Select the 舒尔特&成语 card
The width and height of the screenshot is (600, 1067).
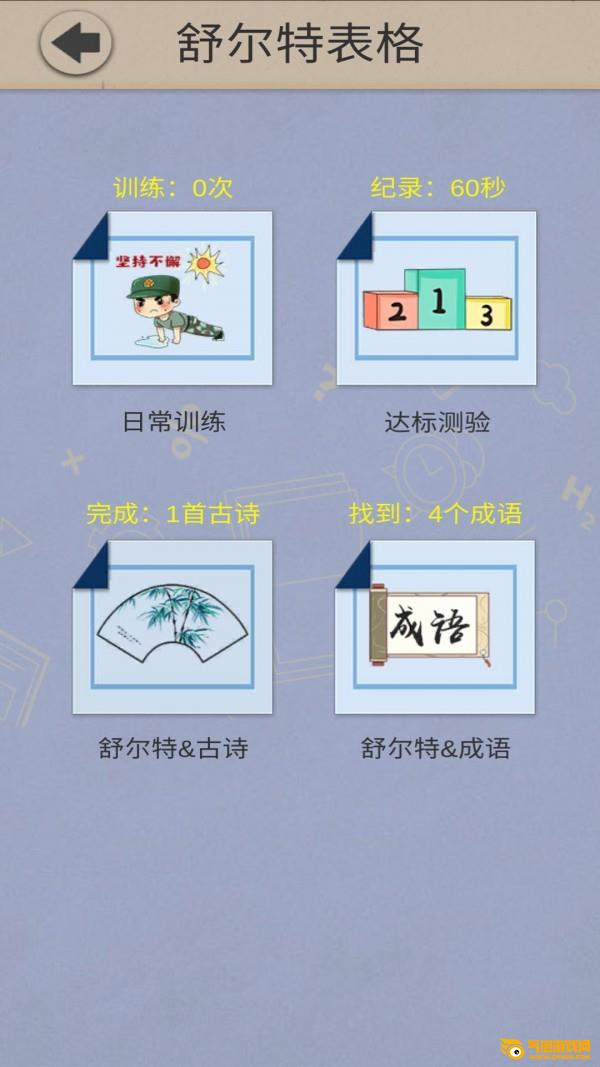click(x=435, y=627)
